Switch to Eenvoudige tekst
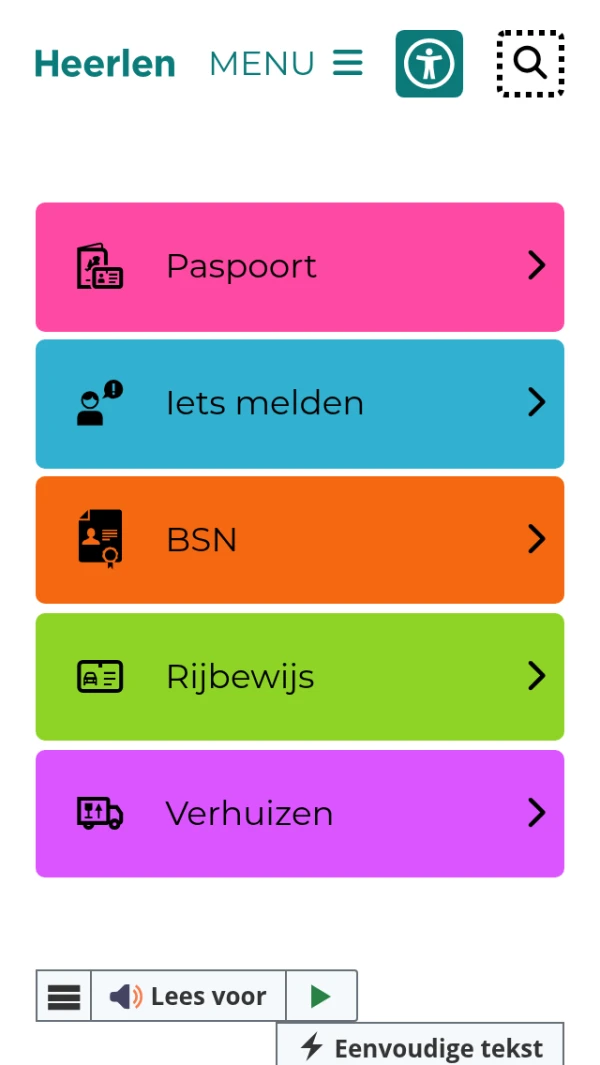600x1065 pixels. coord(421,1047)
